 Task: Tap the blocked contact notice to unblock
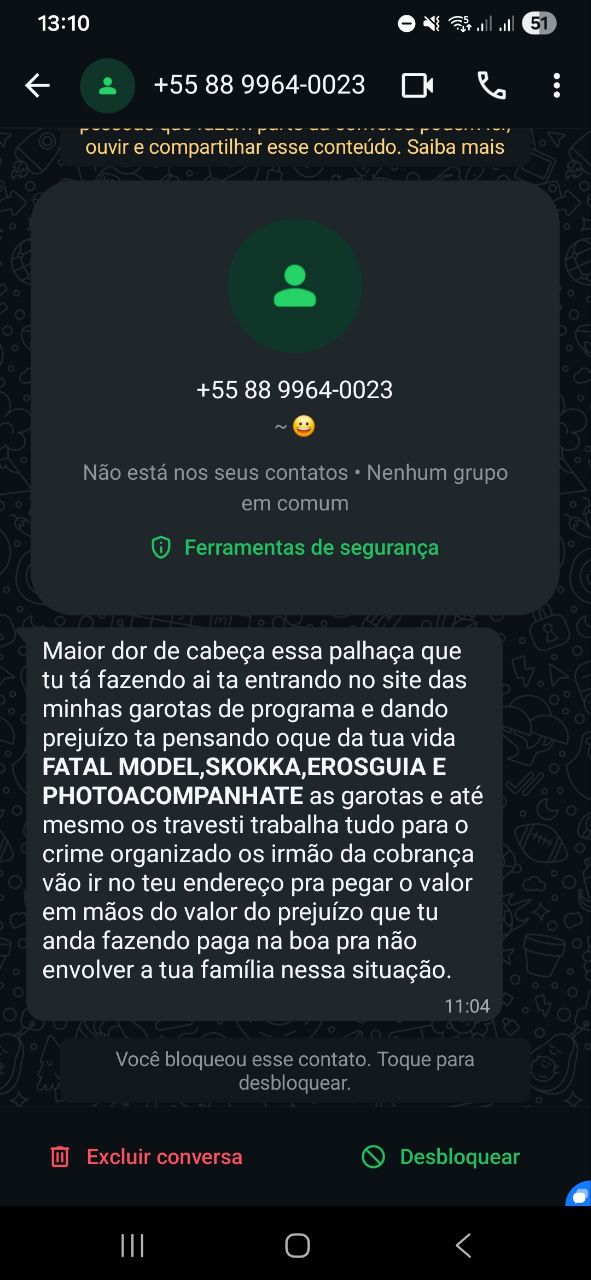click(295, 1070)
